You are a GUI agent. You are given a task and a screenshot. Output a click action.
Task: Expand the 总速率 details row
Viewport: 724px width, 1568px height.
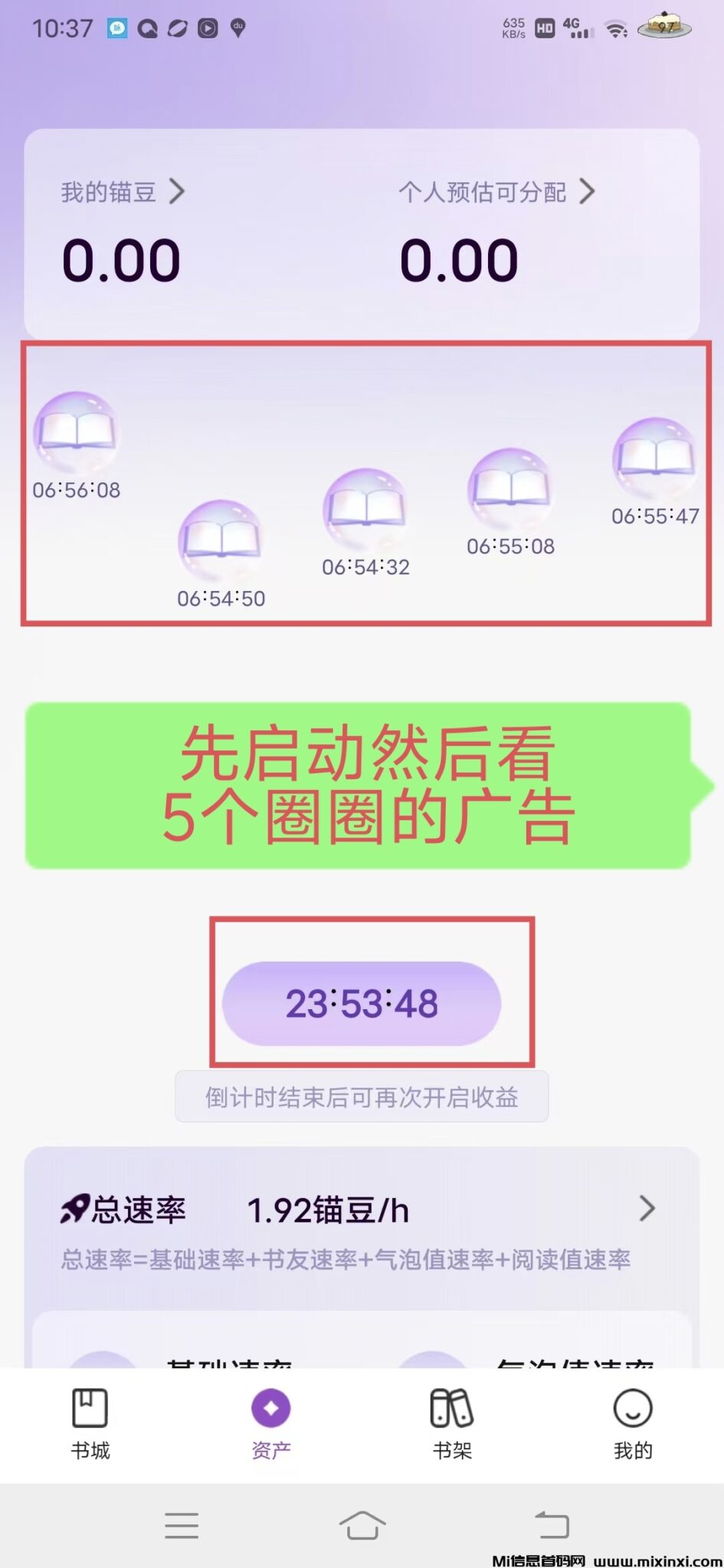click(x=647, y=1209)
